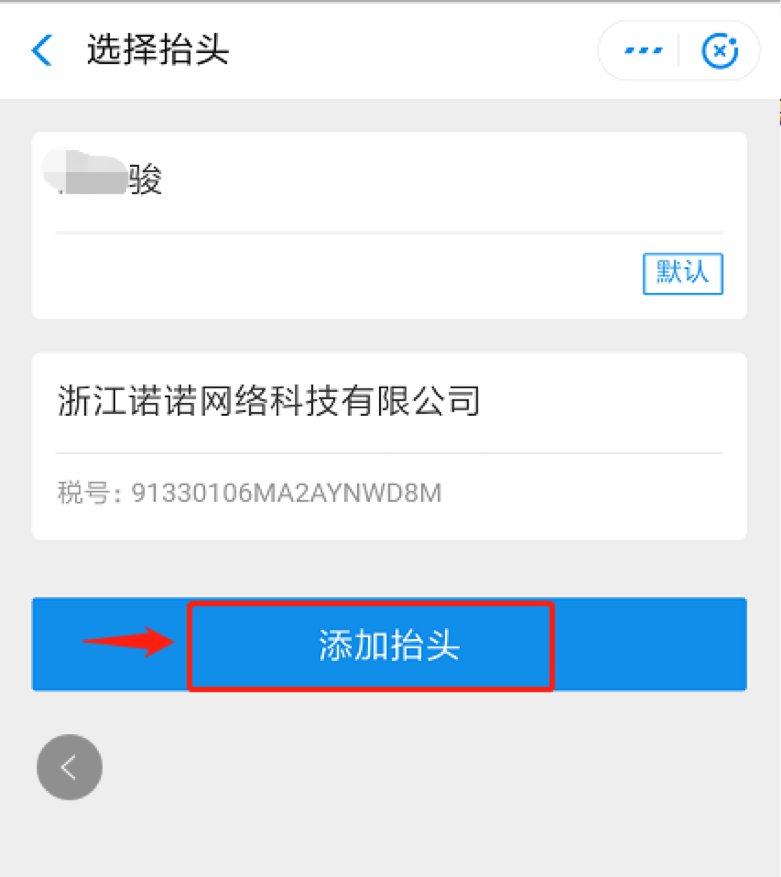Go back using the header arrow
Viewport: 781px width, 877px height.
(42, 50)
